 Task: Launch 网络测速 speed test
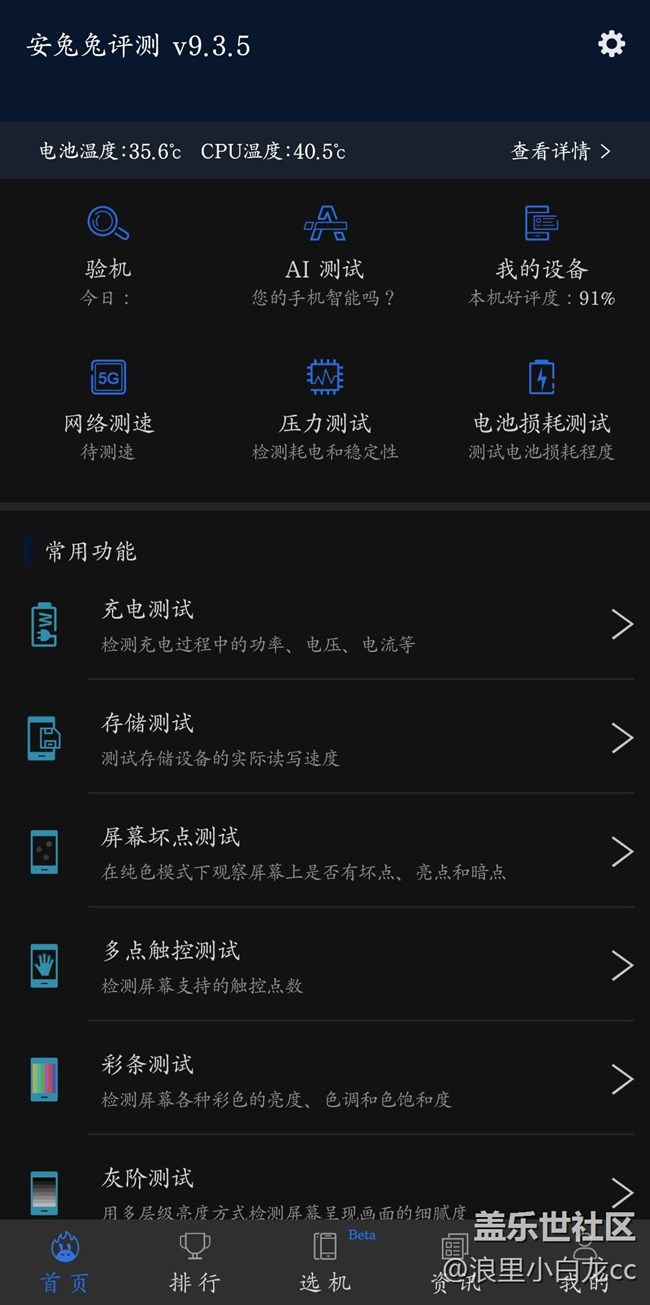click(108, 410)
